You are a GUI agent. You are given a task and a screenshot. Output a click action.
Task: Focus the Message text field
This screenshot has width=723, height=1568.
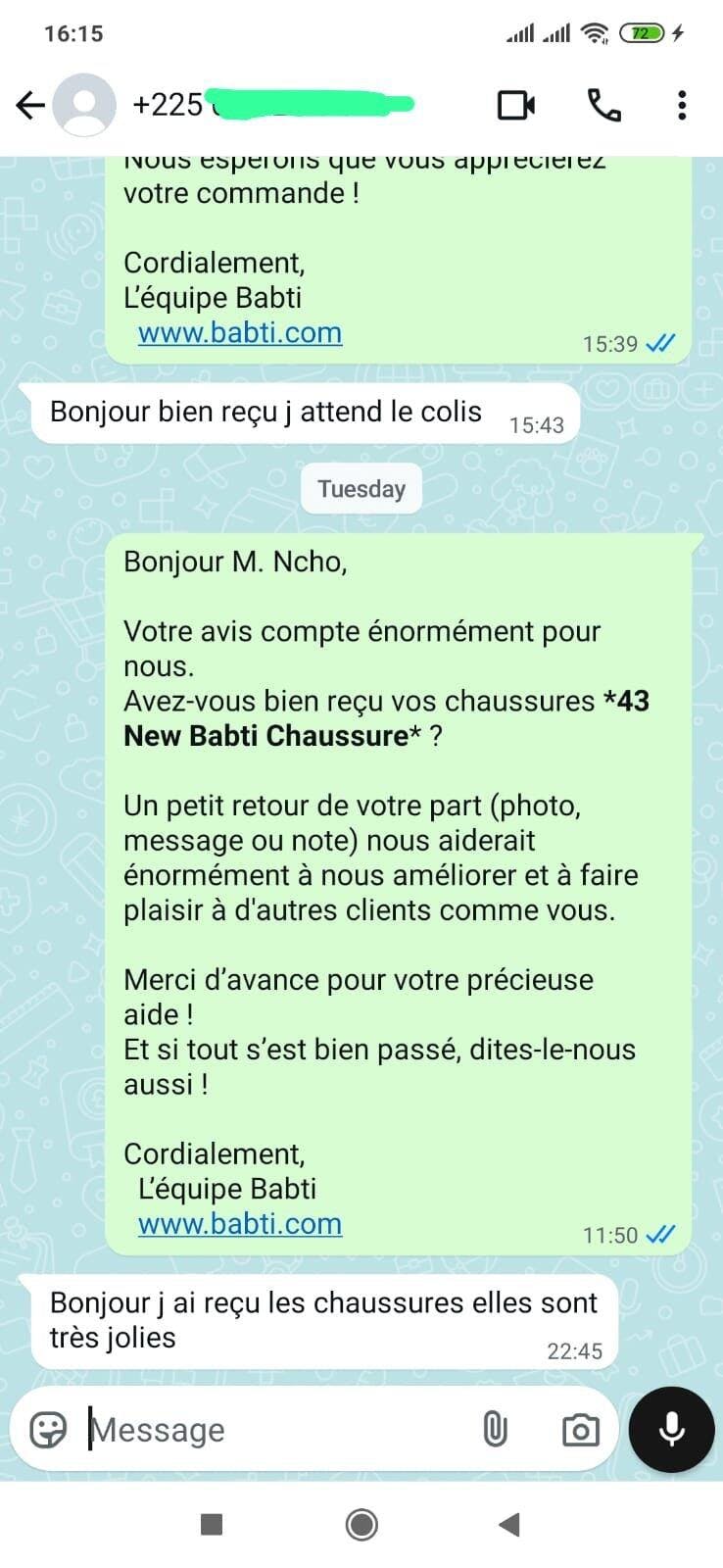click(x=274, y=1430)
